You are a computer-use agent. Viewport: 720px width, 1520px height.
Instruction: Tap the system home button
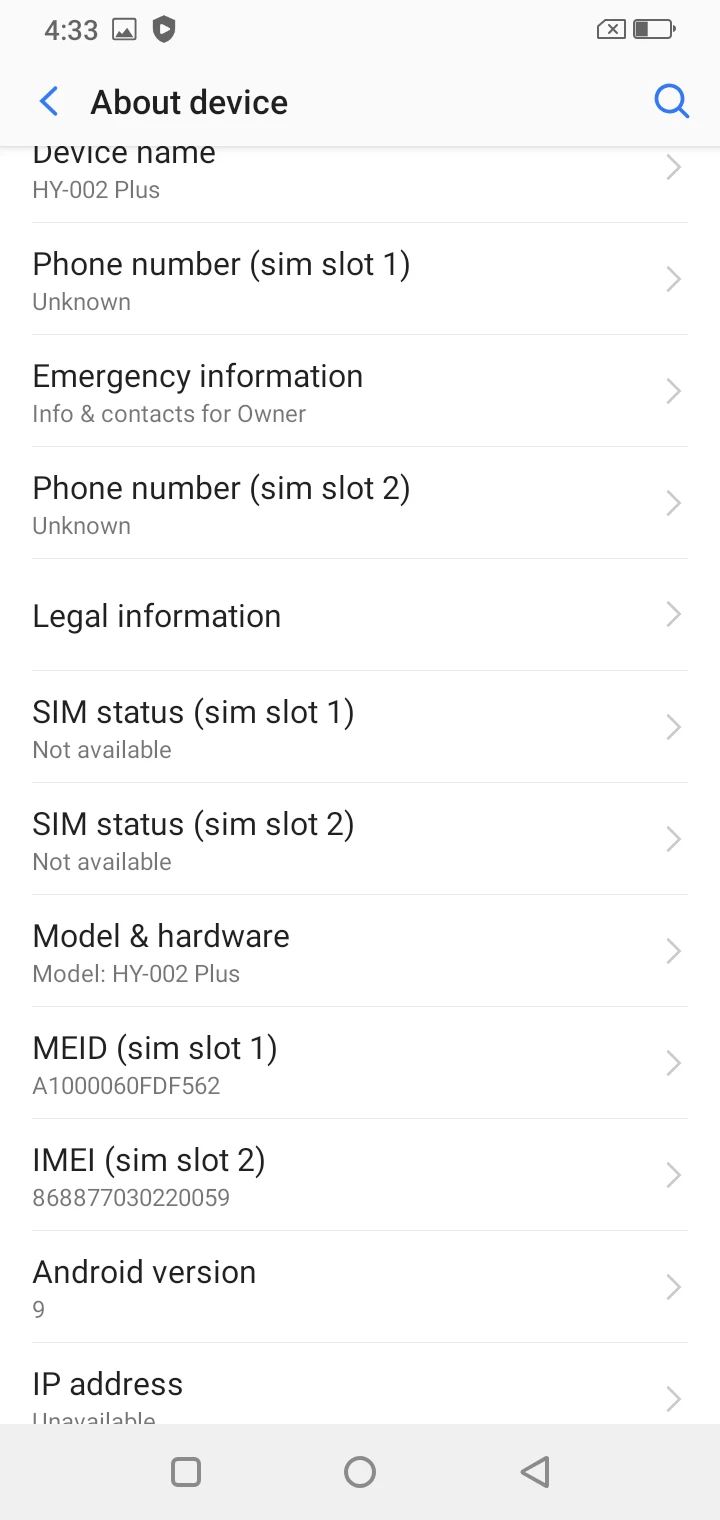[360, 1472]
